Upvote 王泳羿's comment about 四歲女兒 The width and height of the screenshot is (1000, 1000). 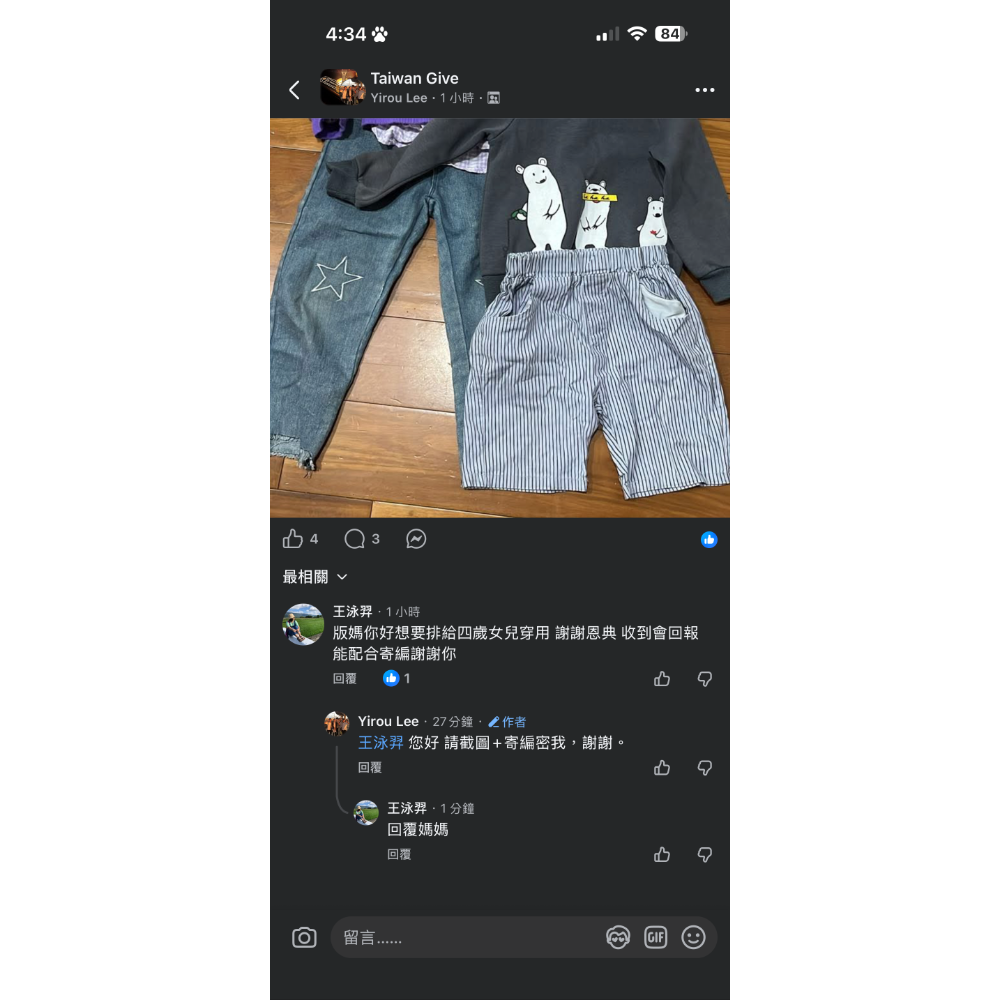point(662,679)
